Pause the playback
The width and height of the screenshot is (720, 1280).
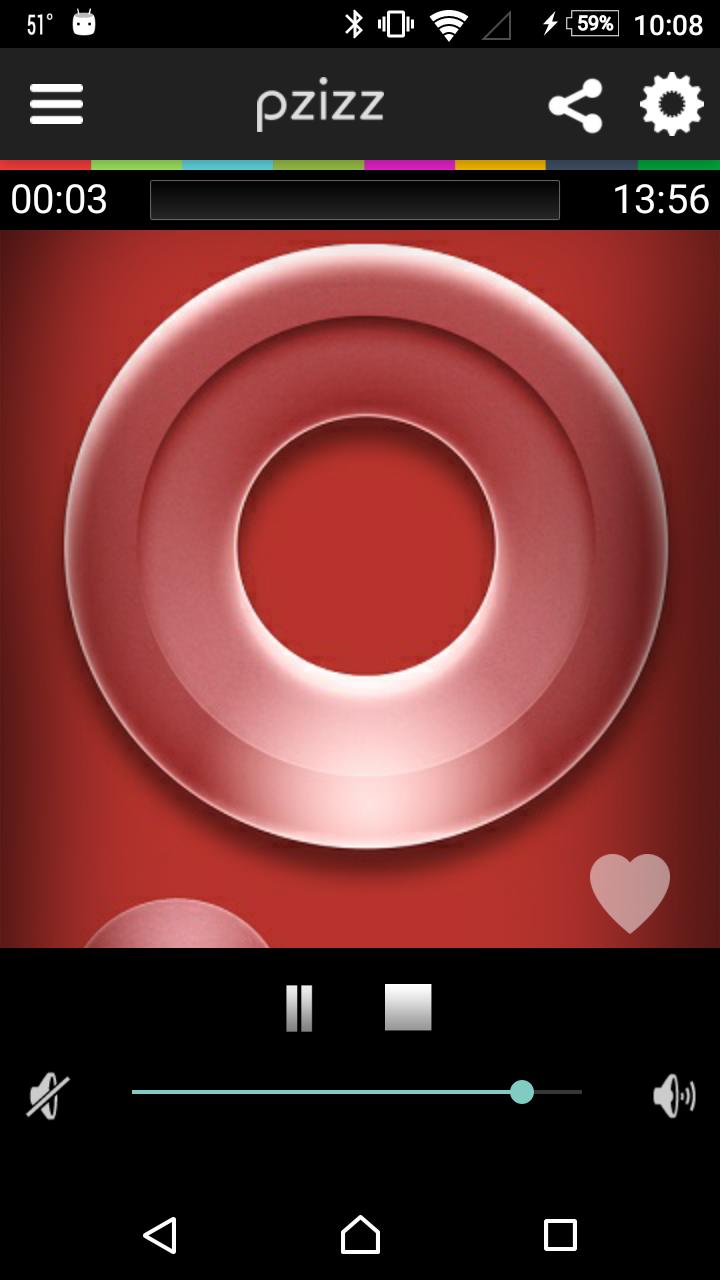tap(299, 1007)
